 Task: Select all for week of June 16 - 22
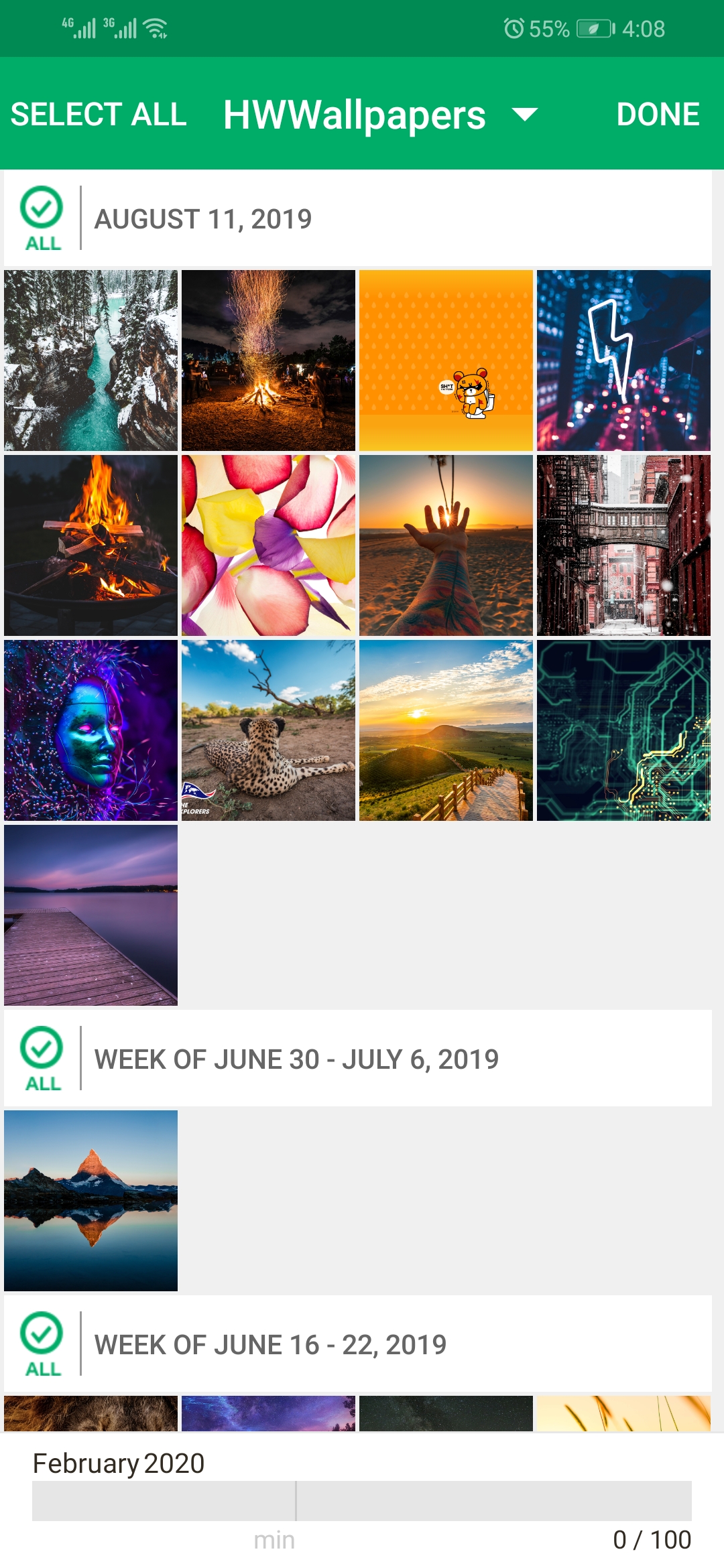click(x=42, y=1344)
